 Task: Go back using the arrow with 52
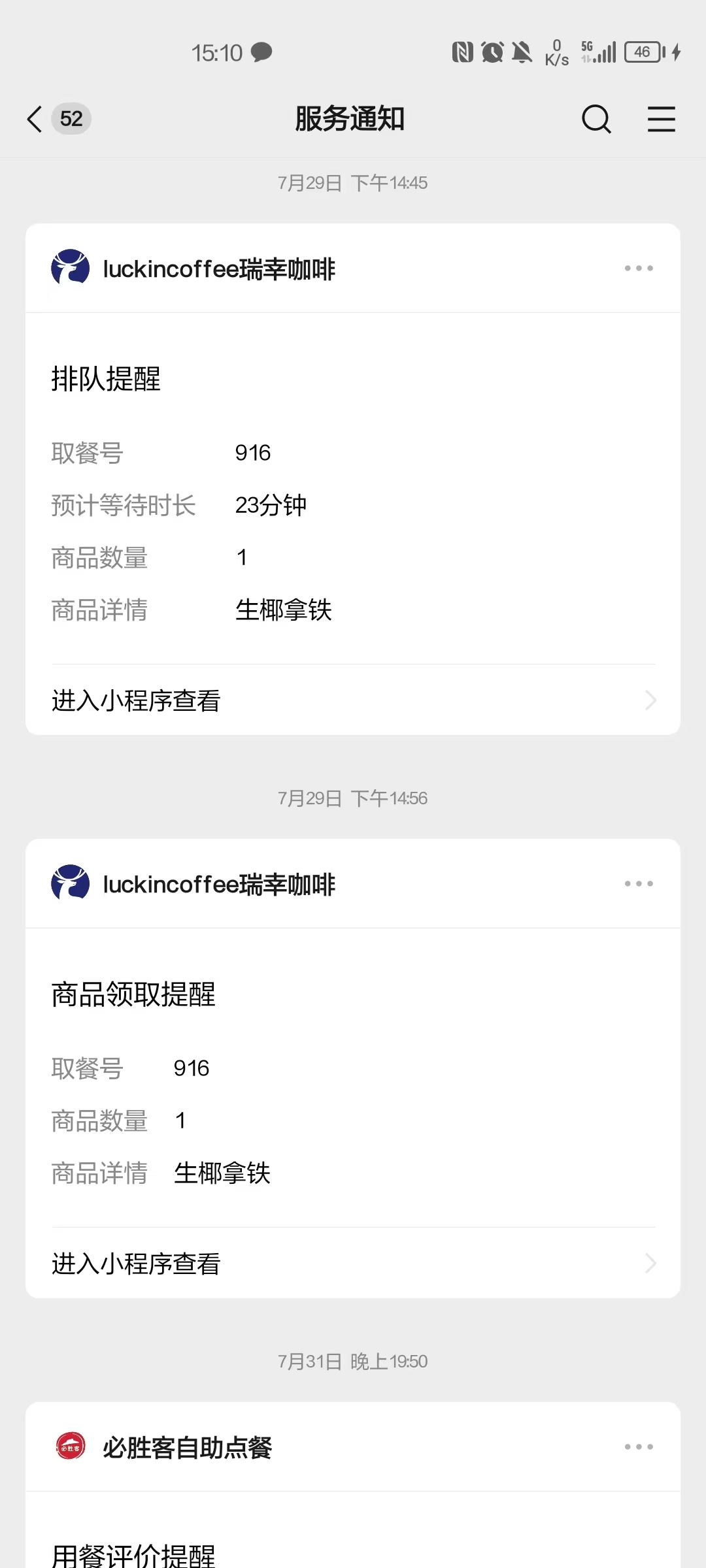coord(58,119)
